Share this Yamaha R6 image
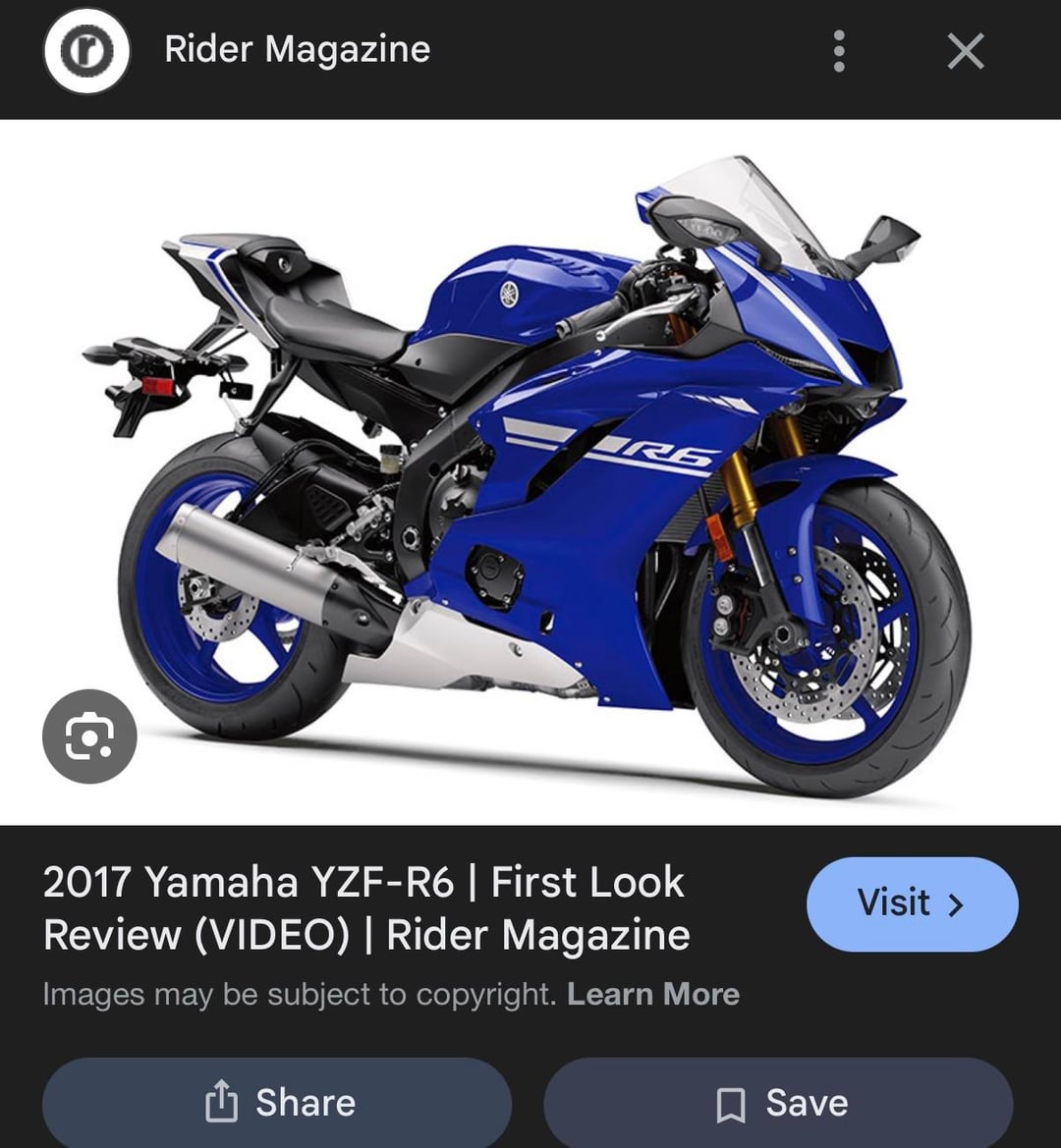 click(x=277, y=1103)
